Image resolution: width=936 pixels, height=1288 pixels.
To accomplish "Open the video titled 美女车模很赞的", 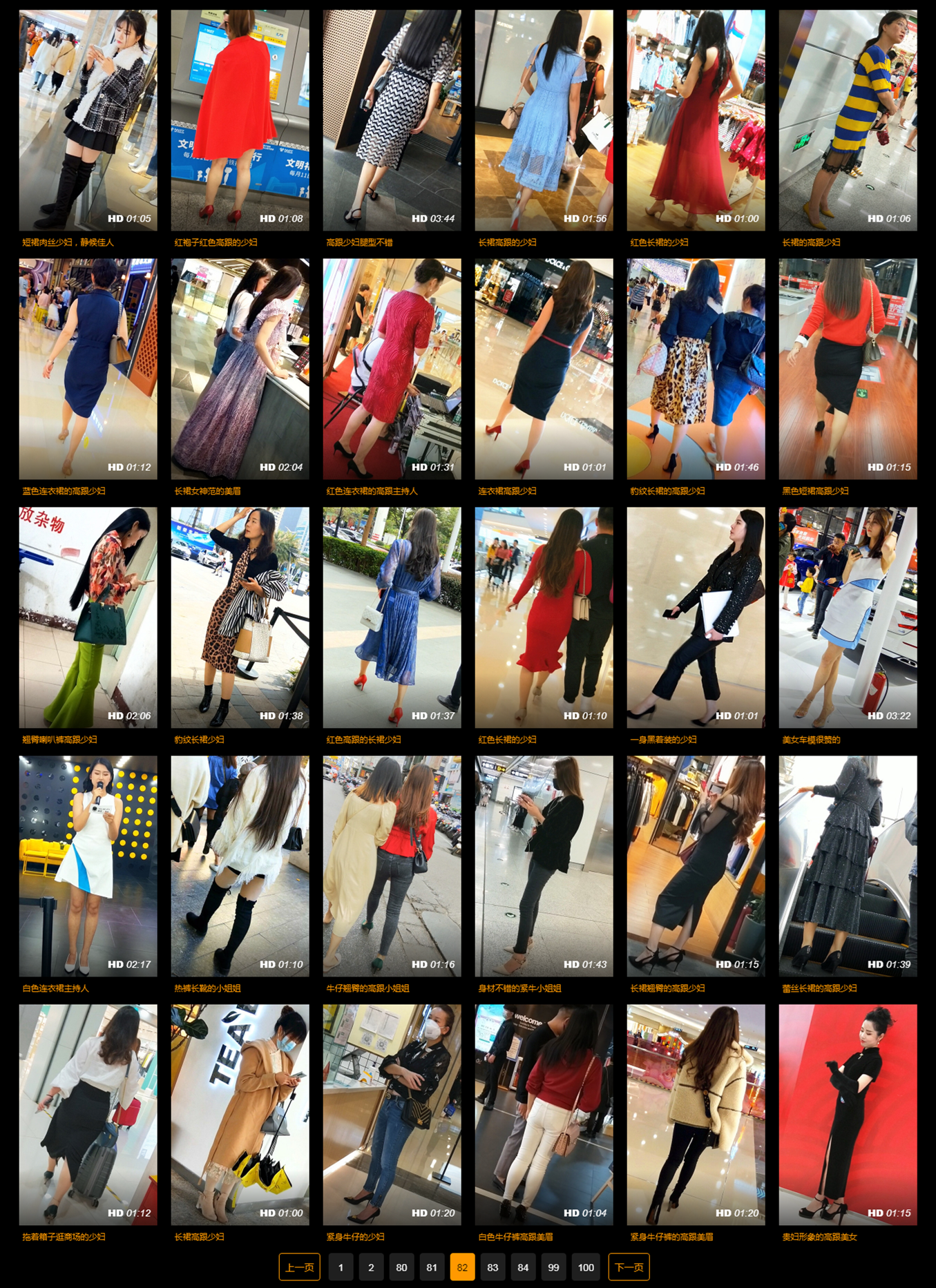I will coord(848,617).
